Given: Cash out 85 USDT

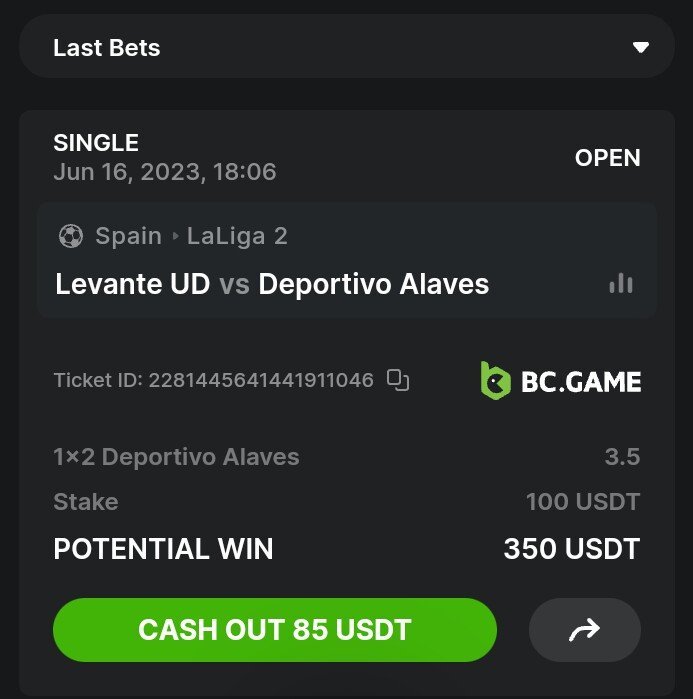Looking at the screenshot, I should point(274,629).
